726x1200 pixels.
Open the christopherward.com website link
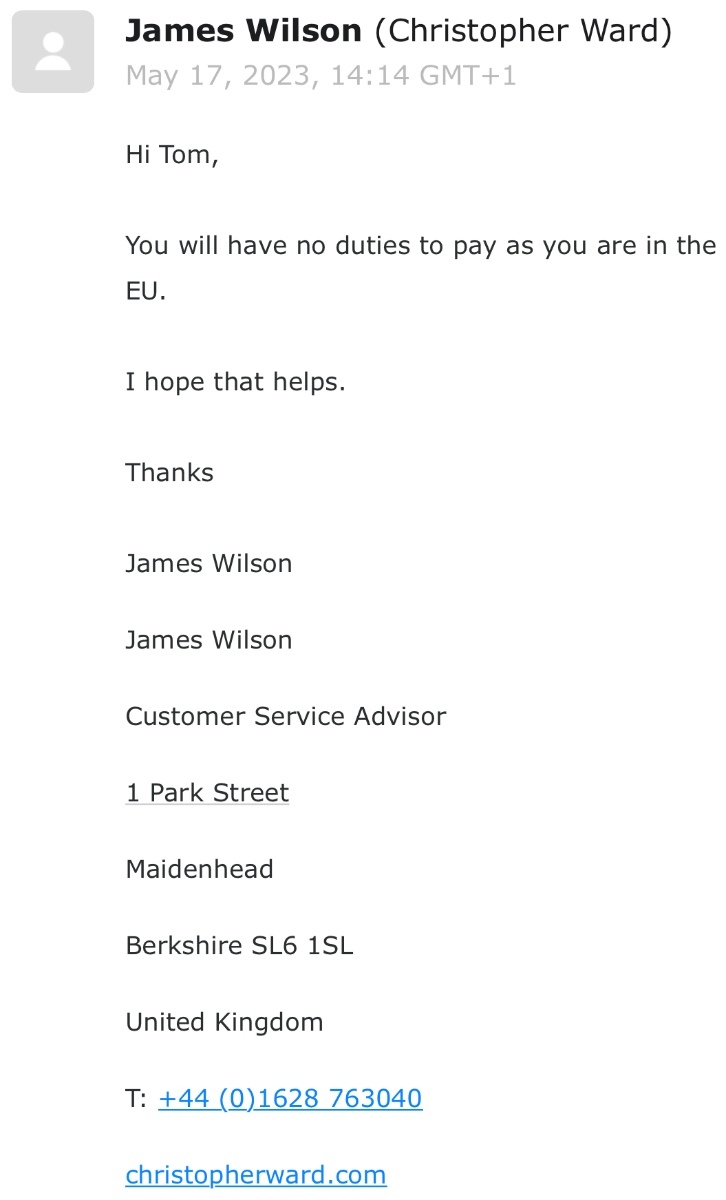coord(256,1175)
